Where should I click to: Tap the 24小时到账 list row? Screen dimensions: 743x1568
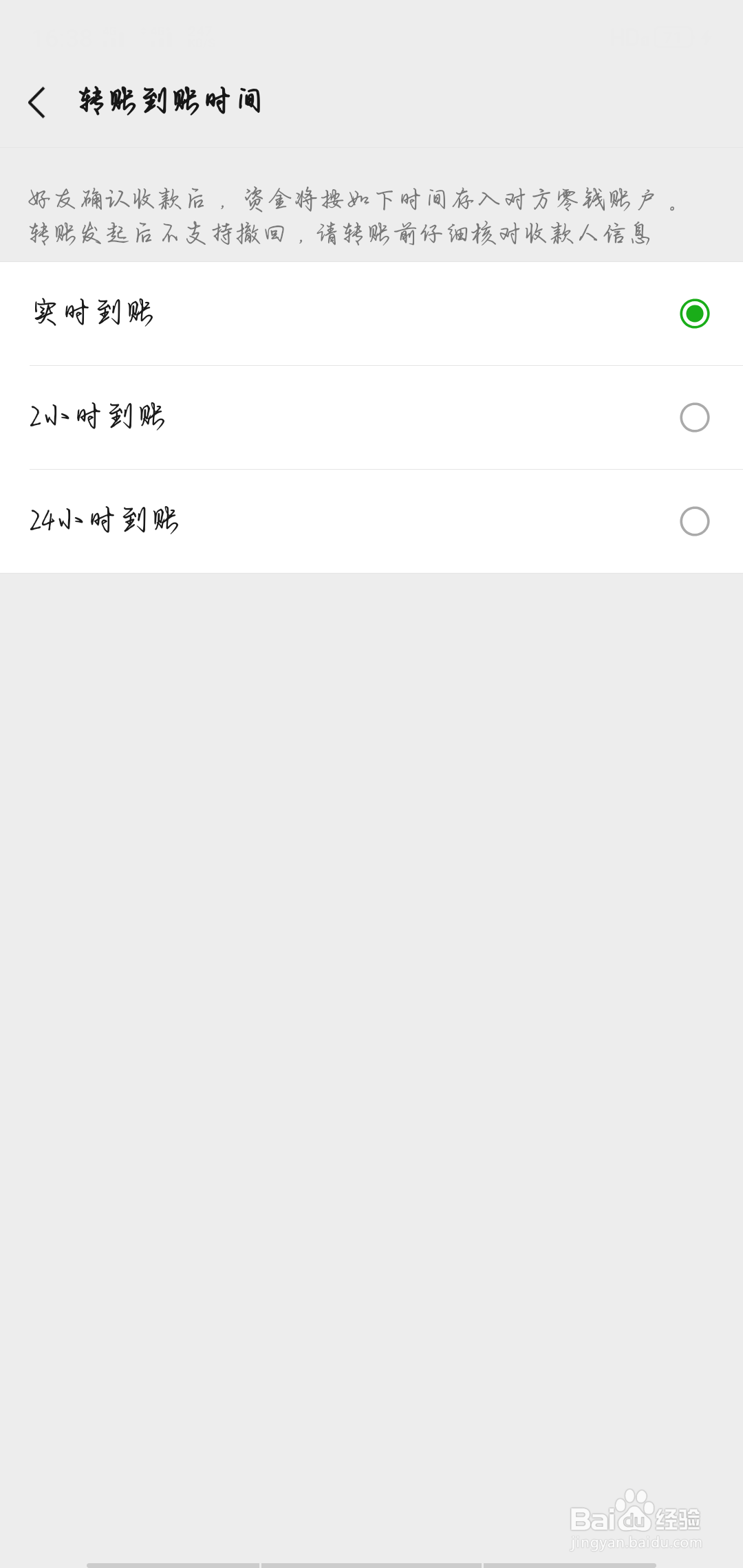(x=371, y=521)
